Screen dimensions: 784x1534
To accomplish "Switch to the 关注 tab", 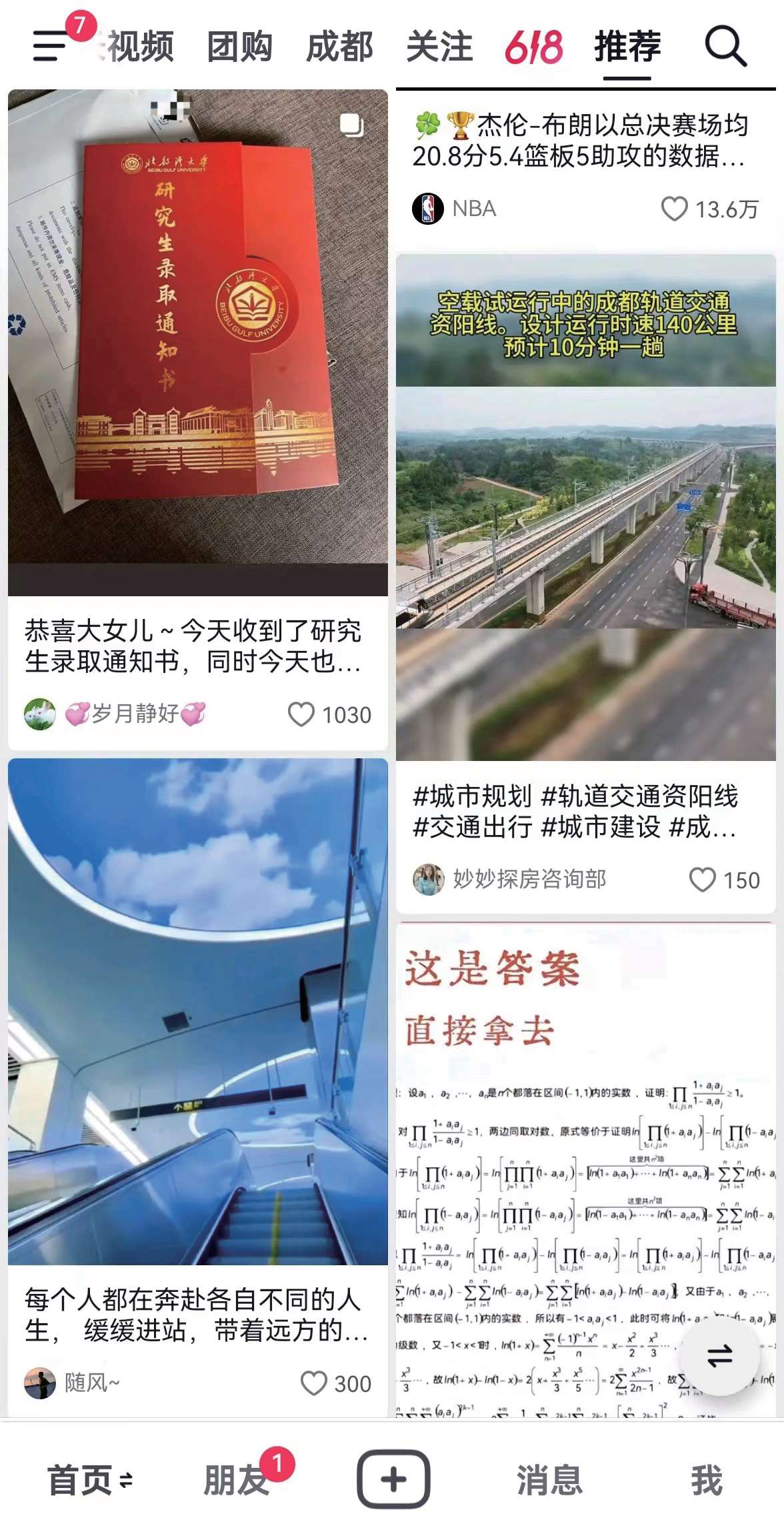I will click(439, 47).
